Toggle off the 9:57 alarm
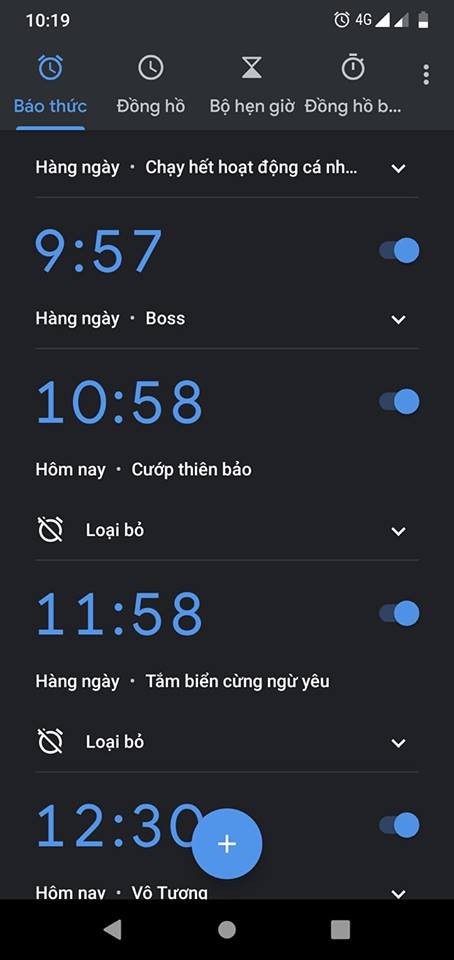Screen dimensions: 454x960 tap(399, 250)
